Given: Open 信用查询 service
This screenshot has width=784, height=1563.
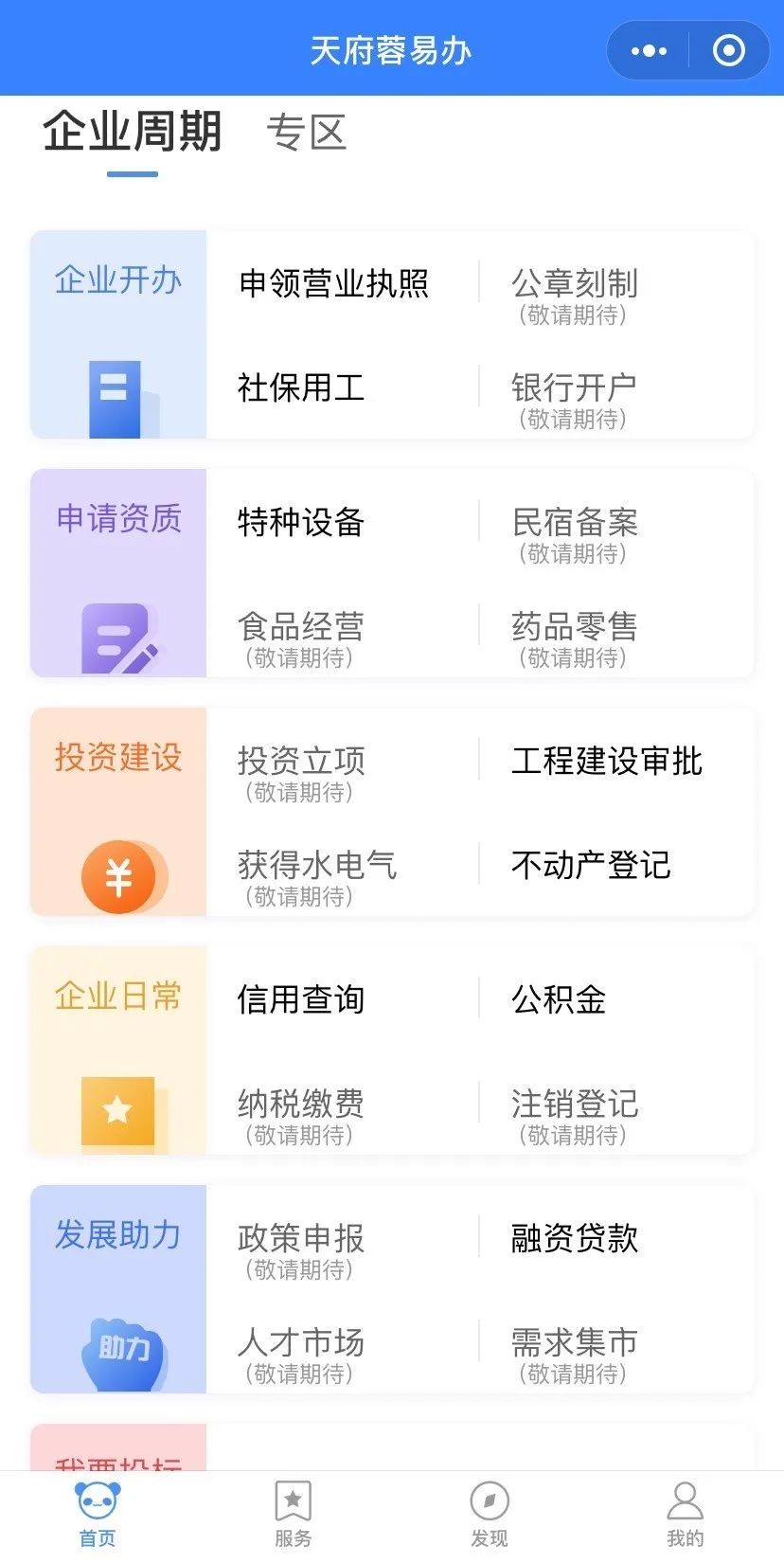Looking at the screenshot, I should click(301, 999).
